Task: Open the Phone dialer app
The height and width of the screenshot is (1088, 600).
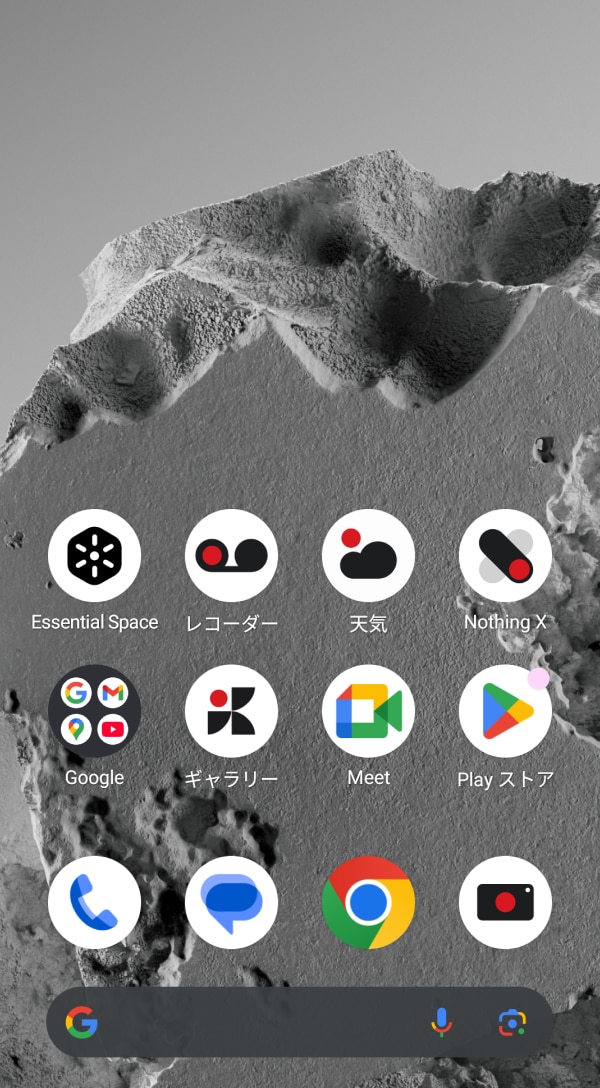Action: pyautogui.click(x=94, y=902)
